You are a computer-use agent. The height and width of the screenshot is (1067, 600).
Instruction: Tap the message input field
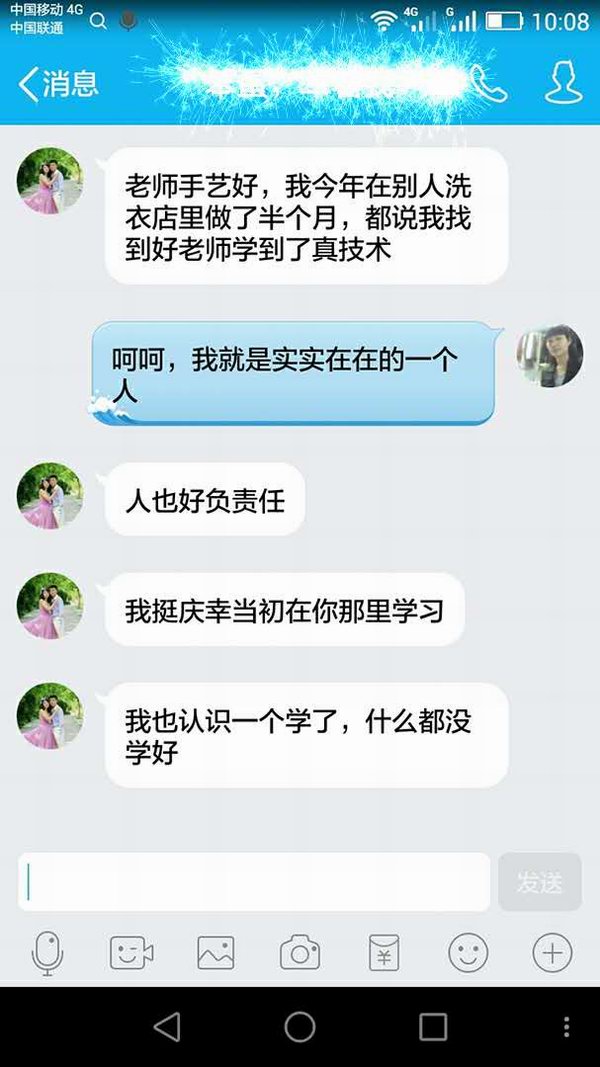click(254, 882)
